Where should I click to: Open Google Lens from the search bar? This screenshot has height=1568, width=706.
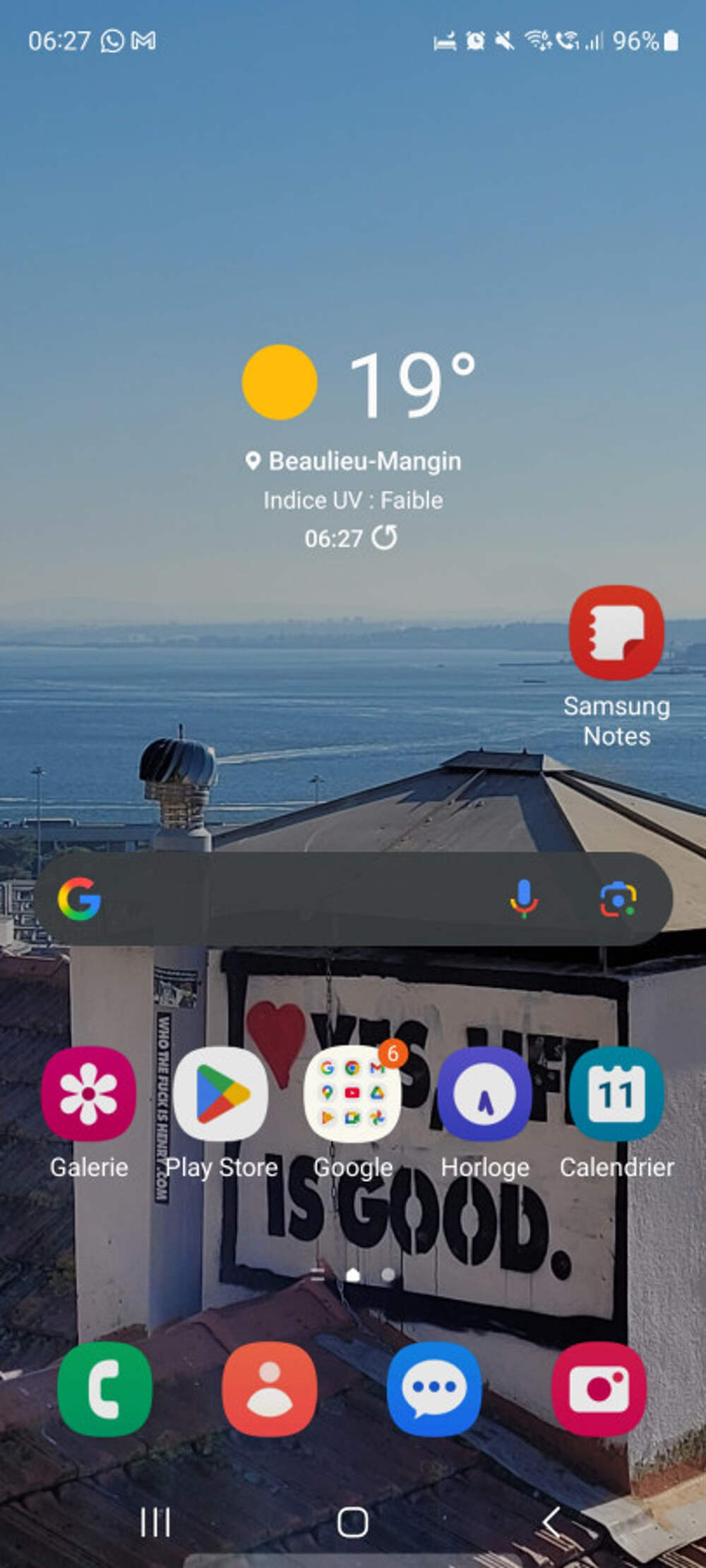pos(618,899)
